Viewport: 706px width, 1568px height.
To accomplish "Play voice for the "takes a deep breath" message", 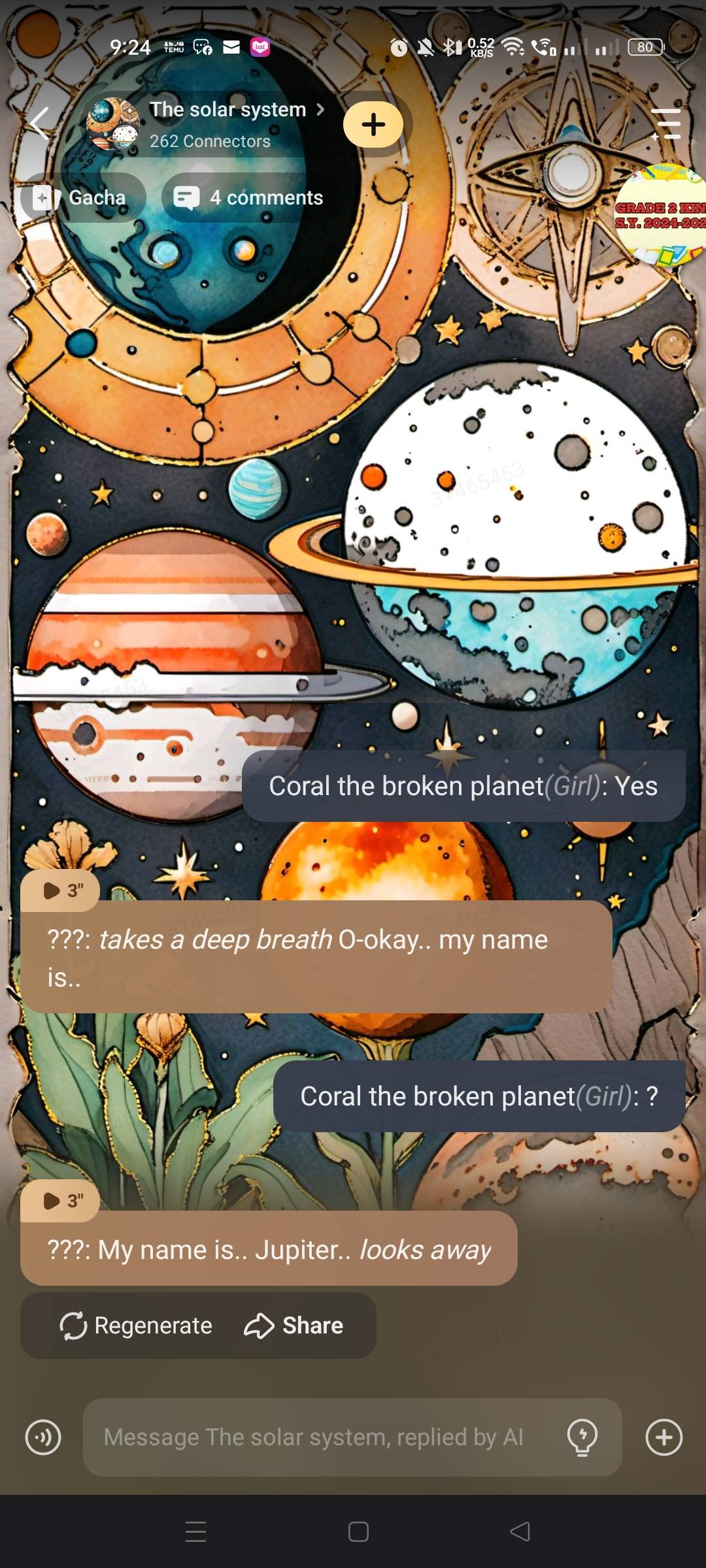I will click(61, 890).
